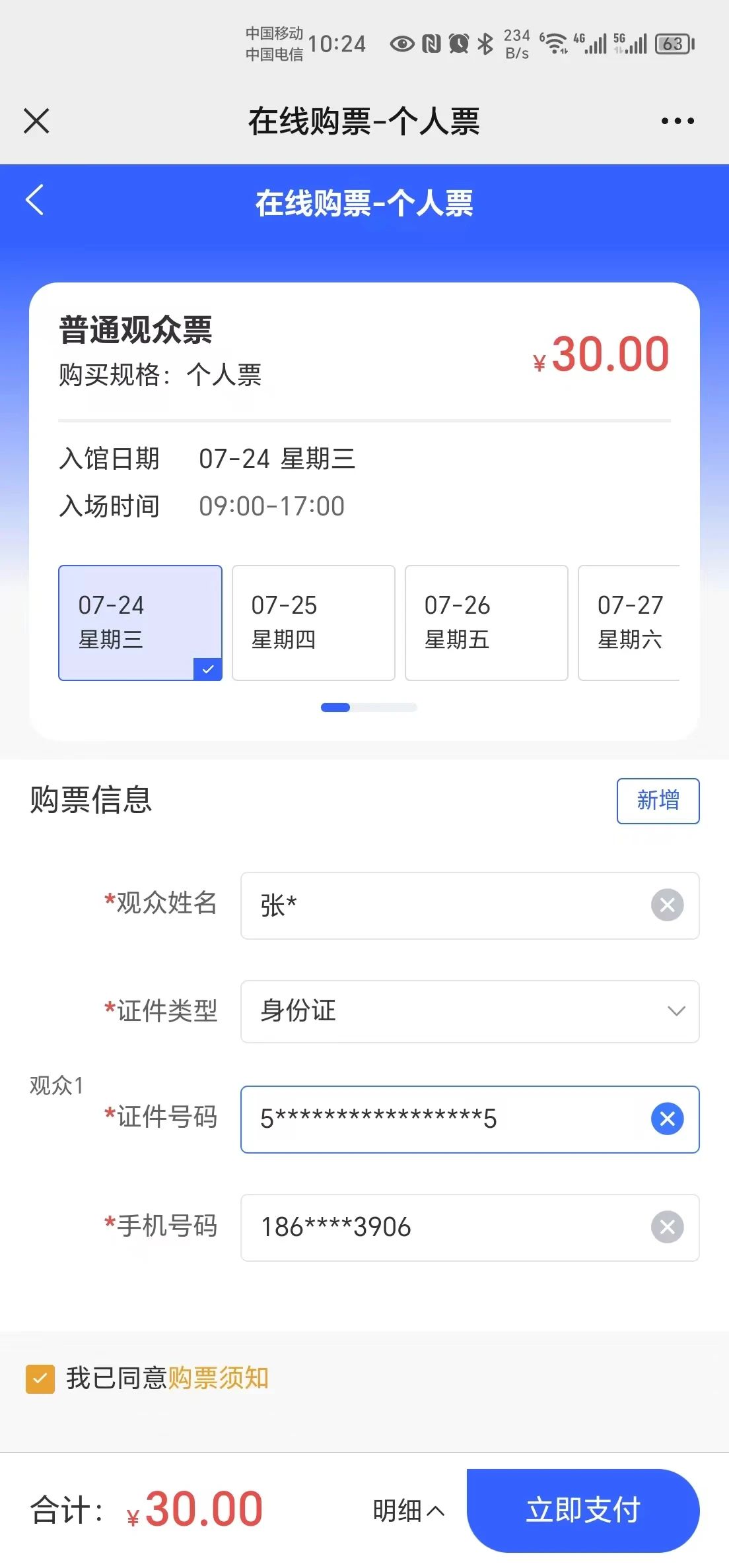Tap the Bluetooth icon in status bar

tap(484, 43)
